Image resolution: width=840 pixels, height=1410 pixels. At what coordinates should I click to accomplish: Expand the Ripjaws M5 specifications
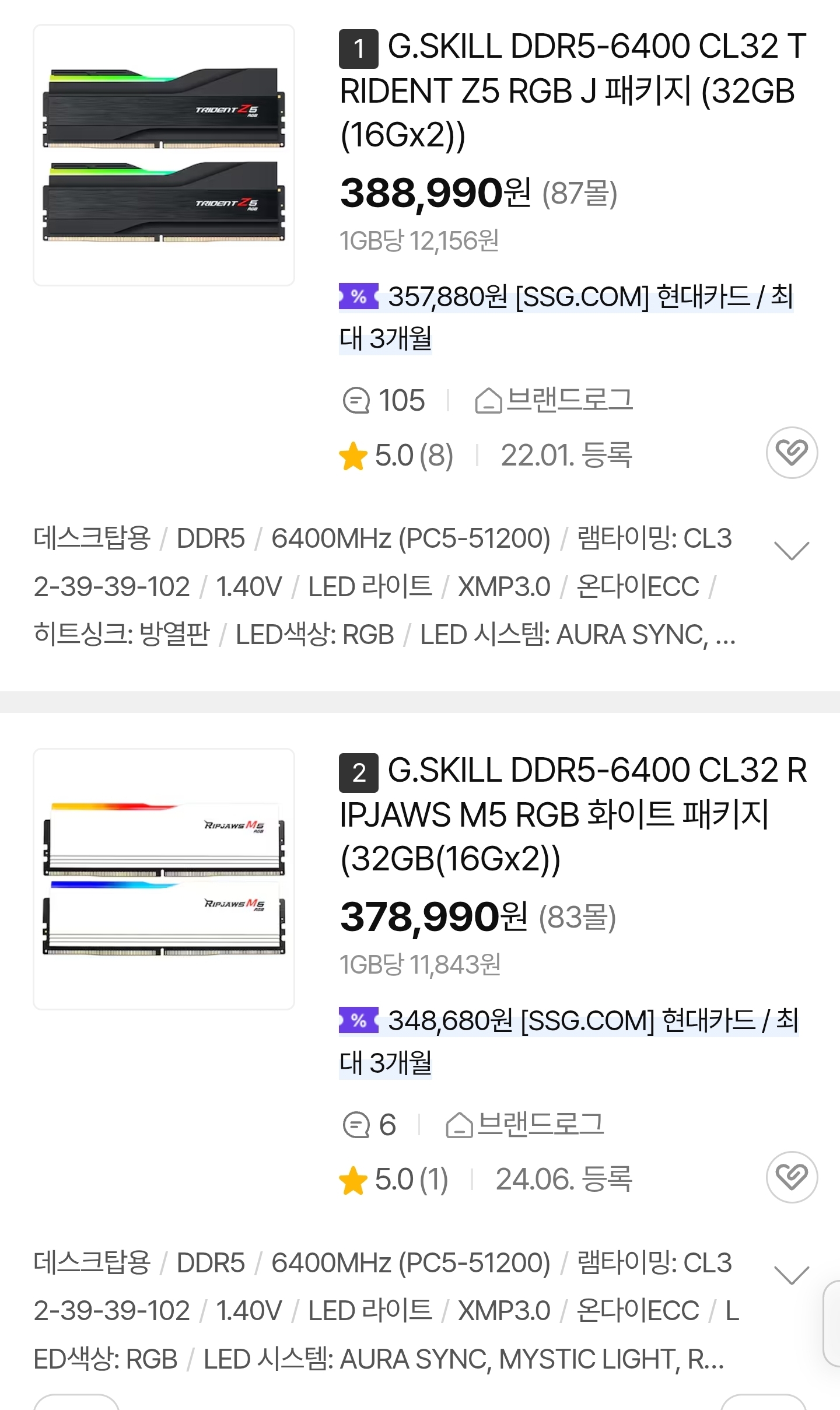click(791, 1275)
